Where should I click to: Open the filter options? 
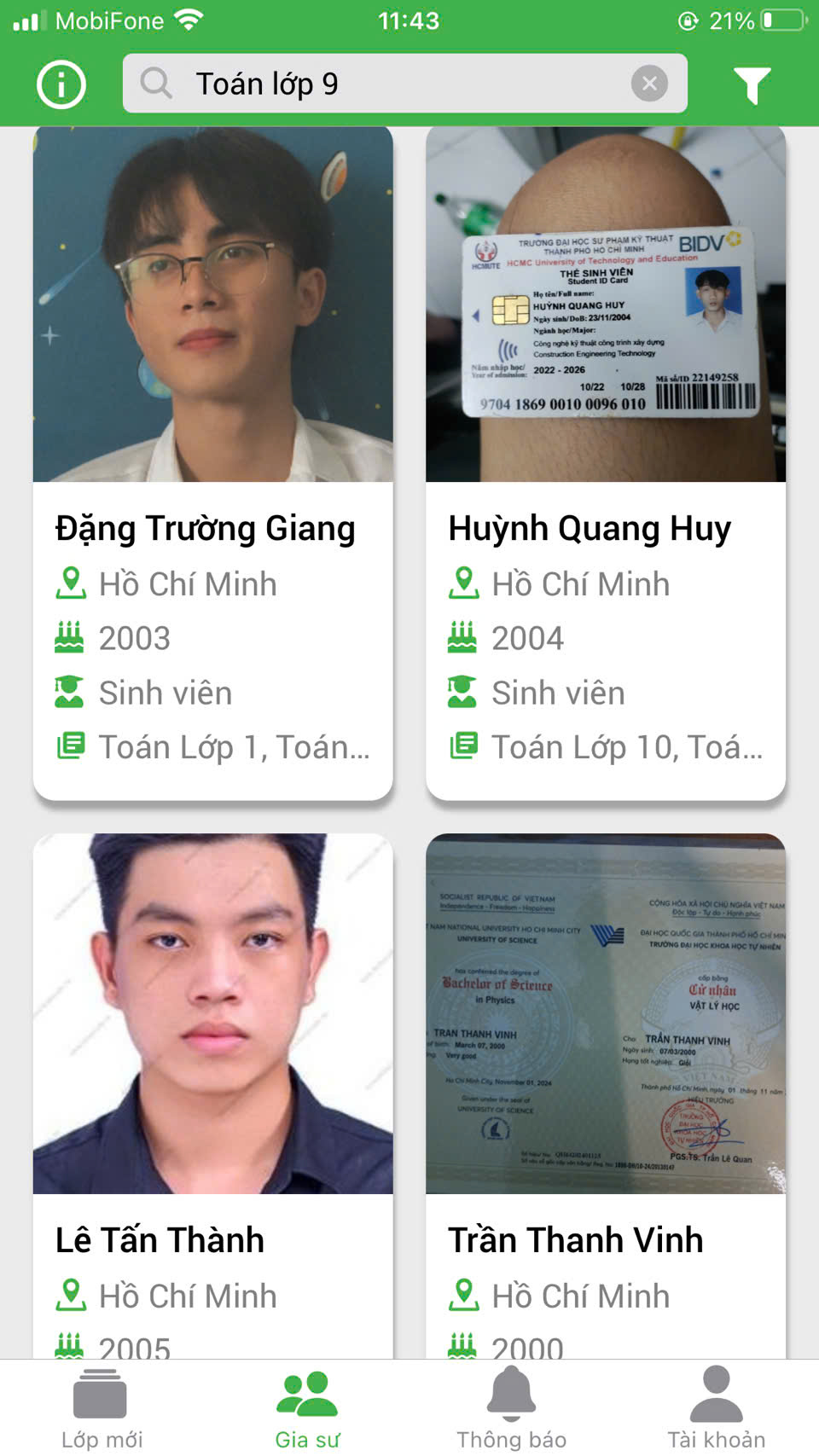752,84
